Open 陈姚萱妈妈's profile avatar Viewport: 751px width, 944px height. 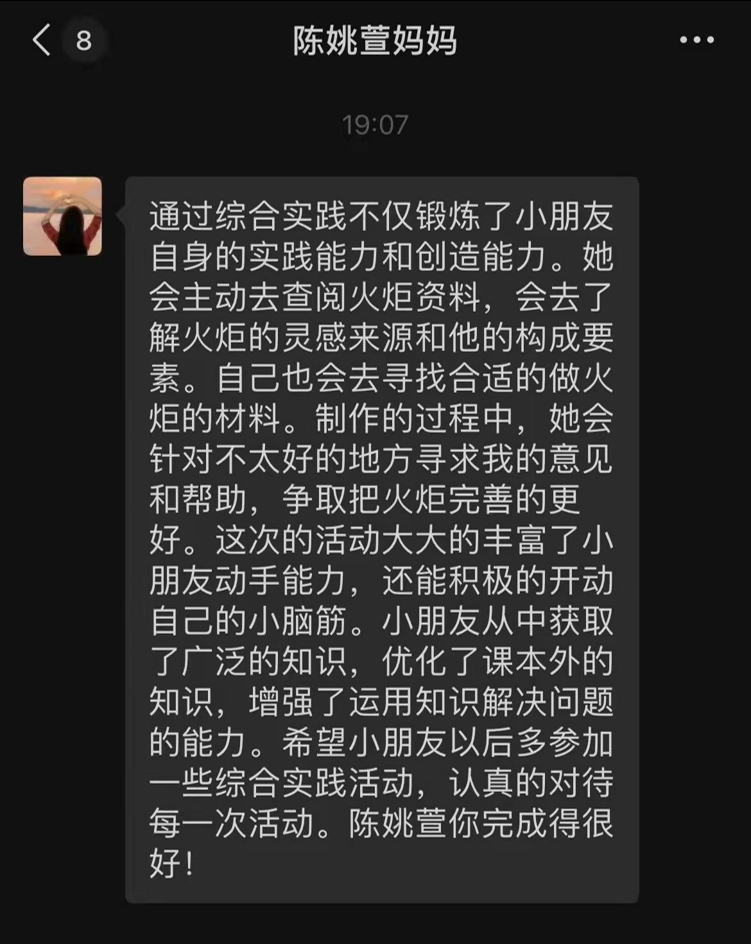point(63,216)
